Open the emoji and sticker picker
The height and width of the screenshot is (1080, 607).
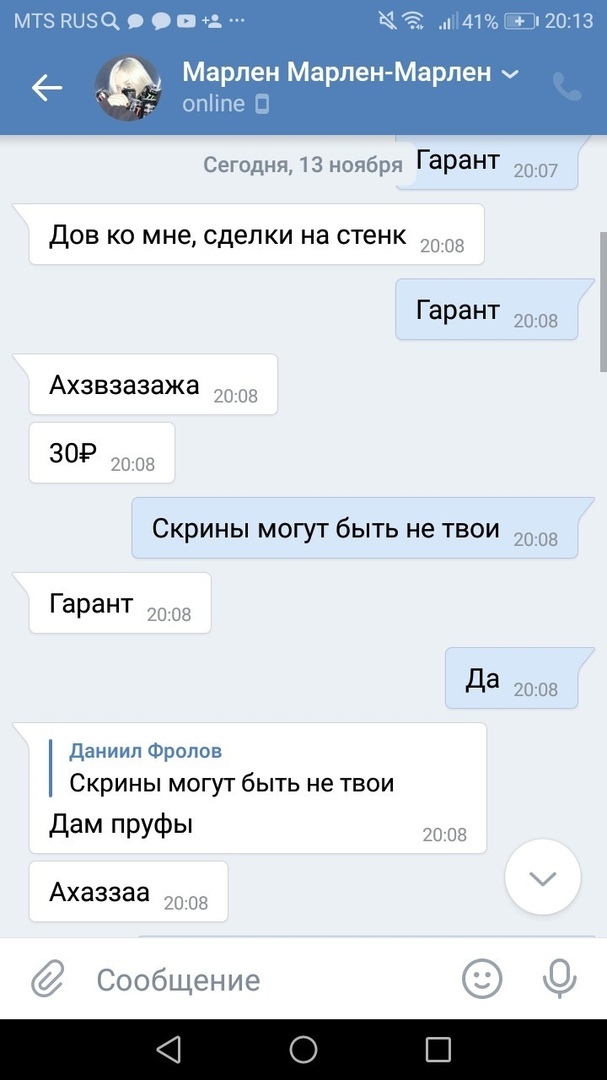click(x=482, y=978)
